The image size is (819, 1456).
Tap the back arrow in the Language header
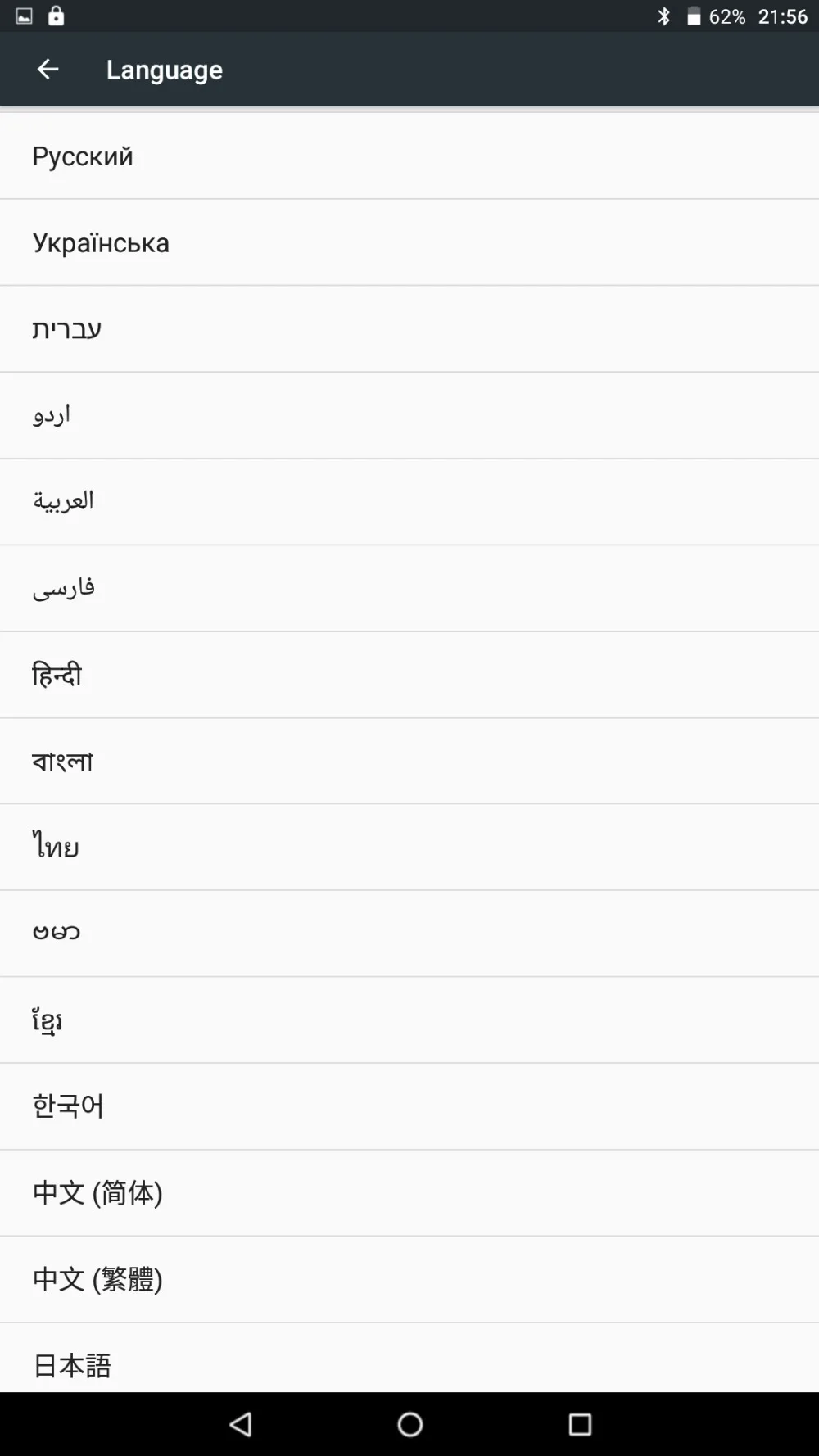click(x=48, y=69)
